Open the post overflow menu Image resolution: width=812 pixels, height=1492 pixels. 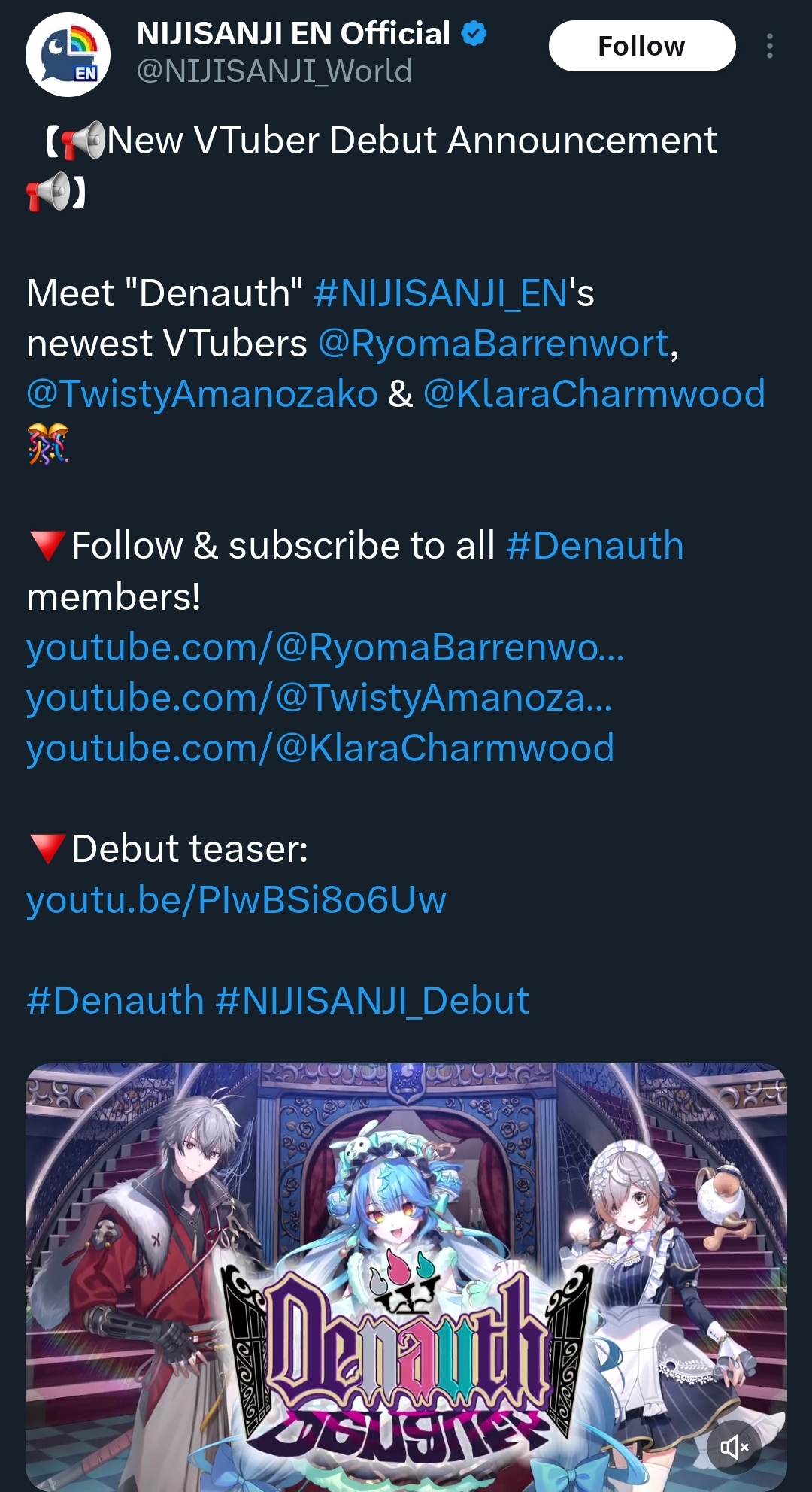[x=769, y=47]
